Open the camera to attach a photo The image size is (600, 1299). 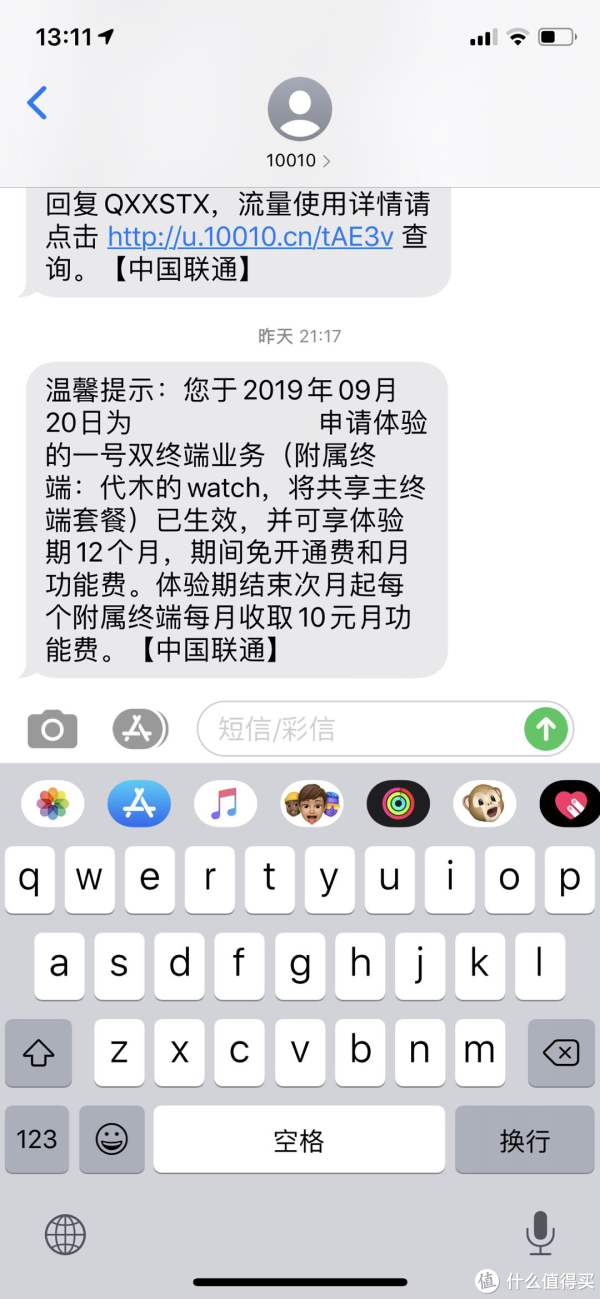pyautogui.click(x=52, y=729)
